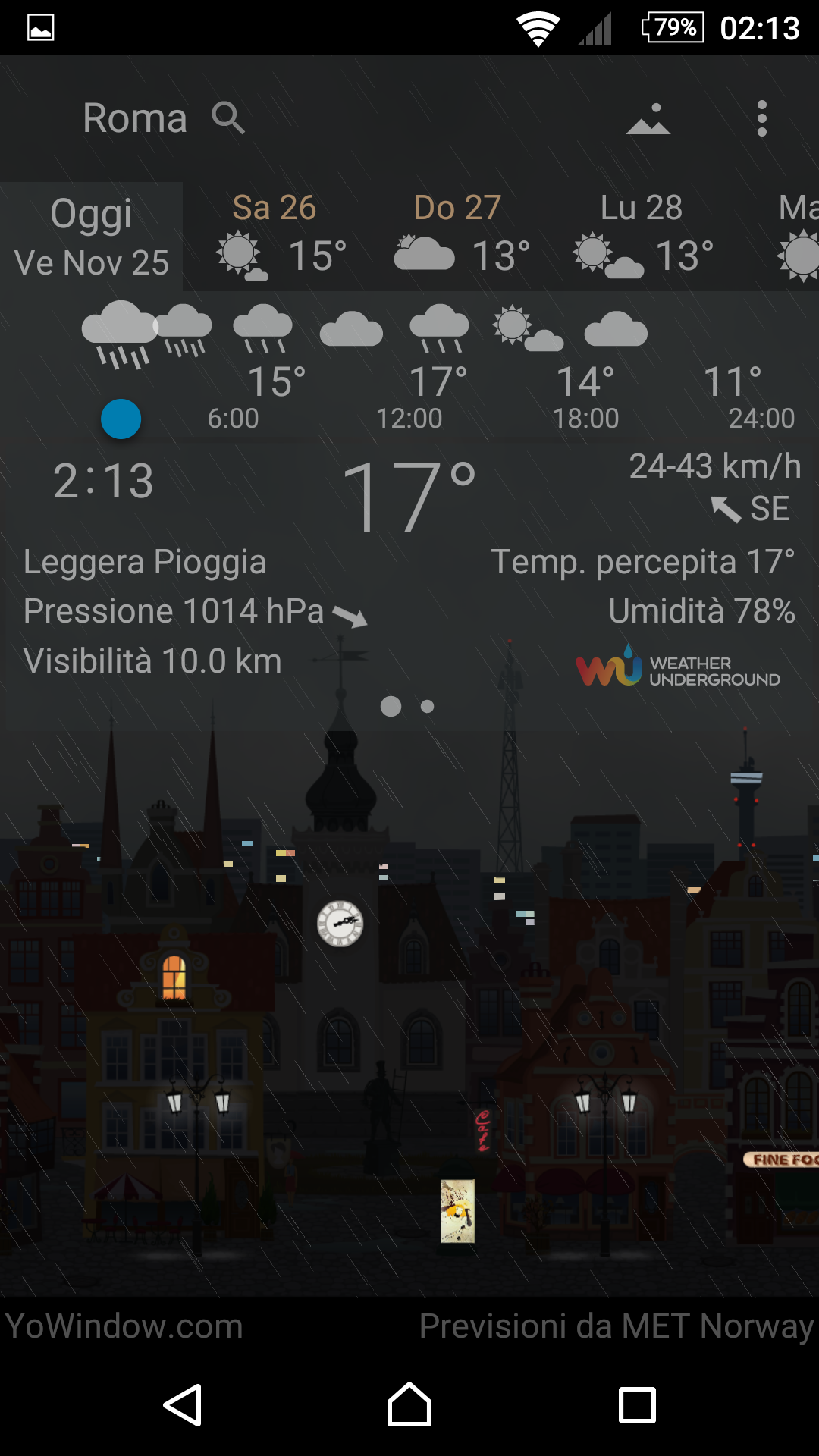
Task: Search for a different city than Roma
Action: click(227, 118)
